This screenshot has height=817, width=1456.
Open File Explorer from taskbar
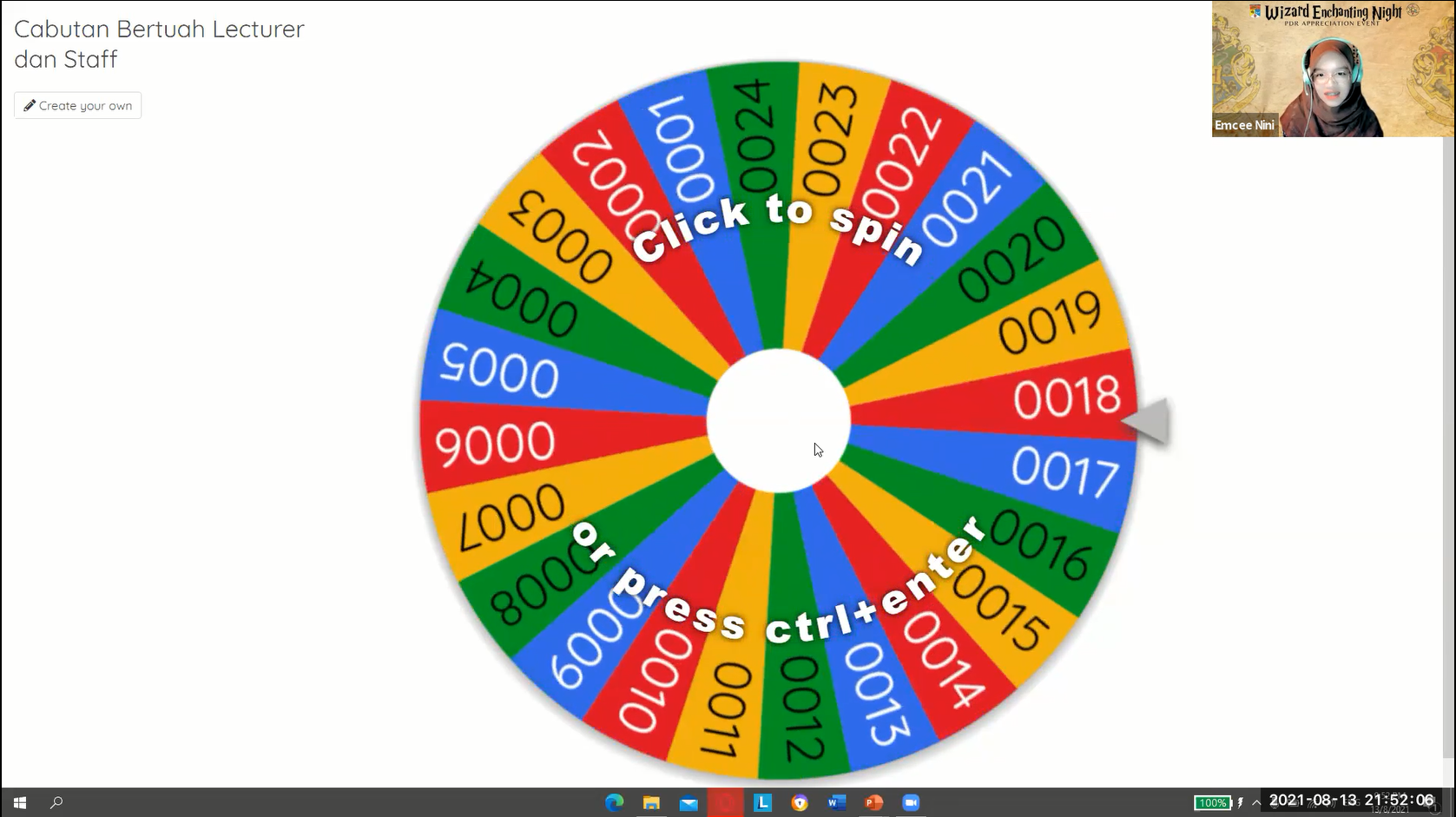[x=651, y=803]
